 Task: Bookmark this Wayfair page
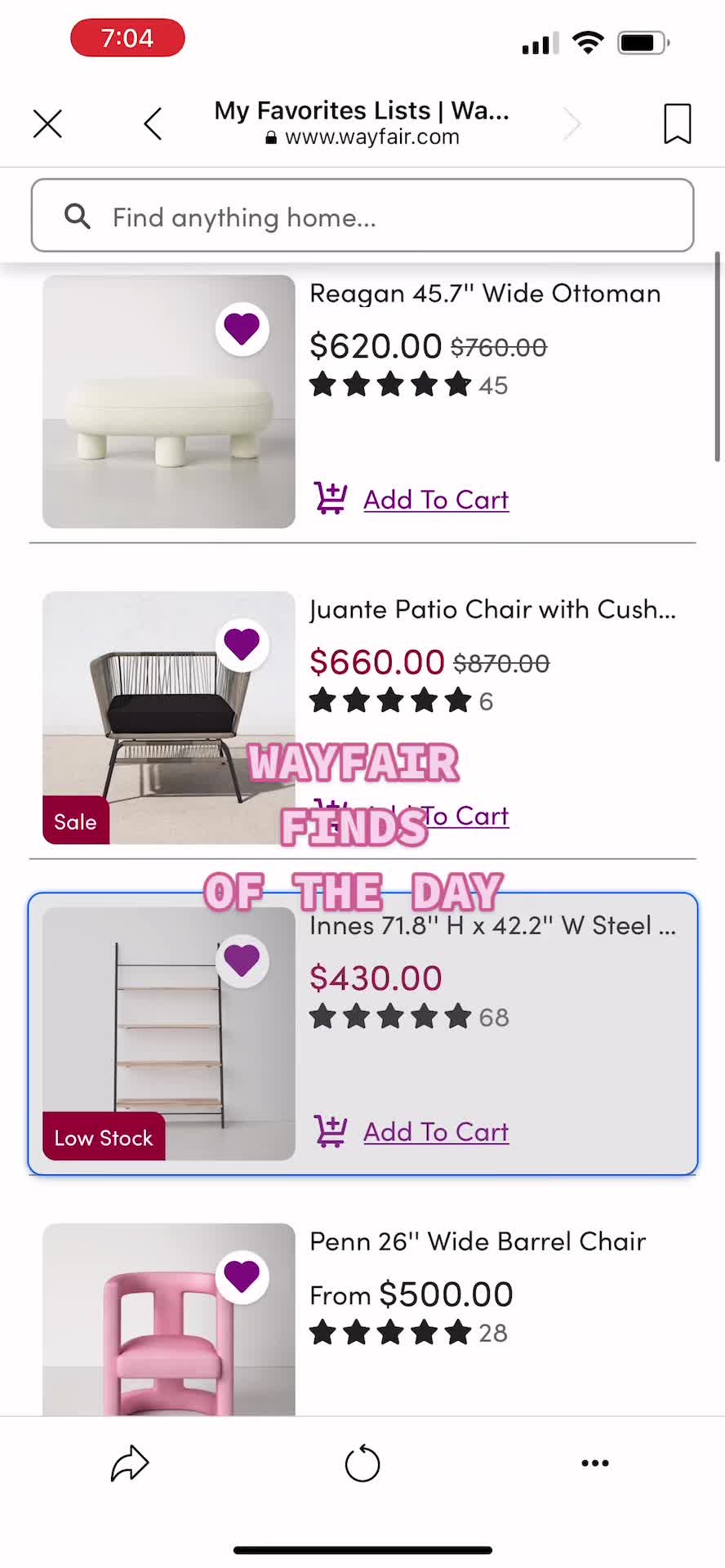click(677, 124)
